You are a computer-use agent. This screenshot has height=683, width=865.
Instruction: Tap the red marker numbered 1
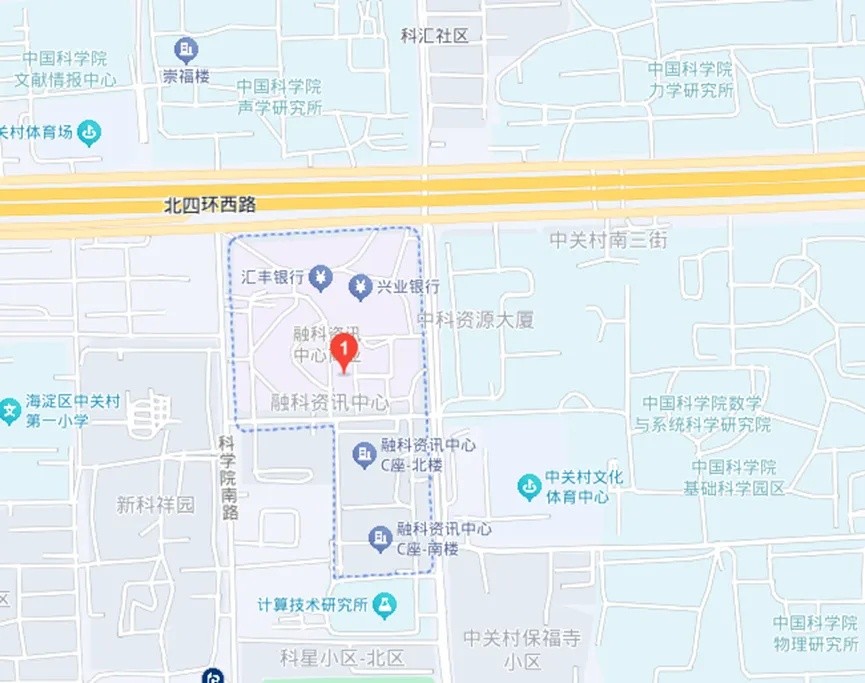tap(344, 351)
